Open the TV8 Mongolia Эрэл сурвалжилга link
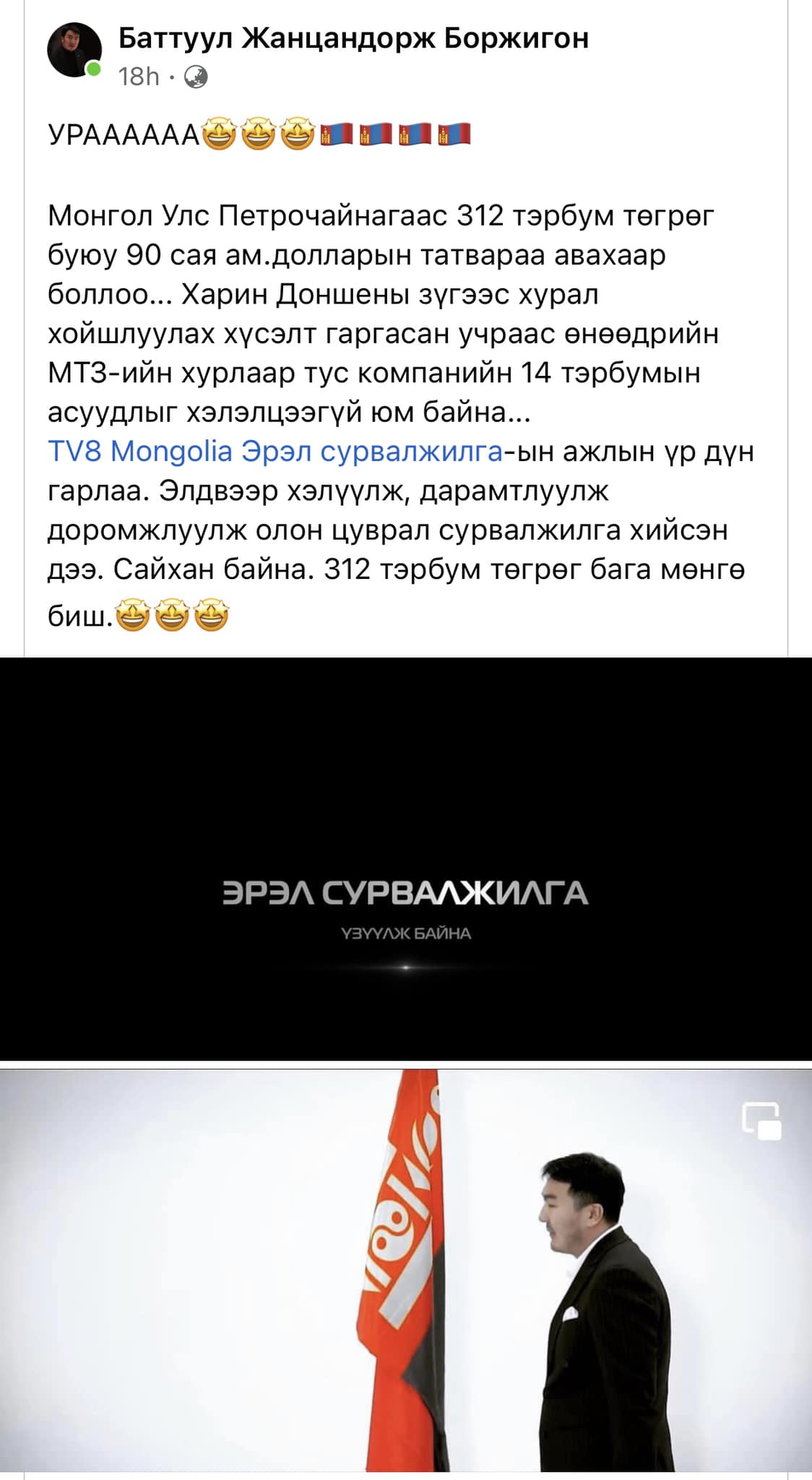The image size is (812, 1480). pos(275,452)
